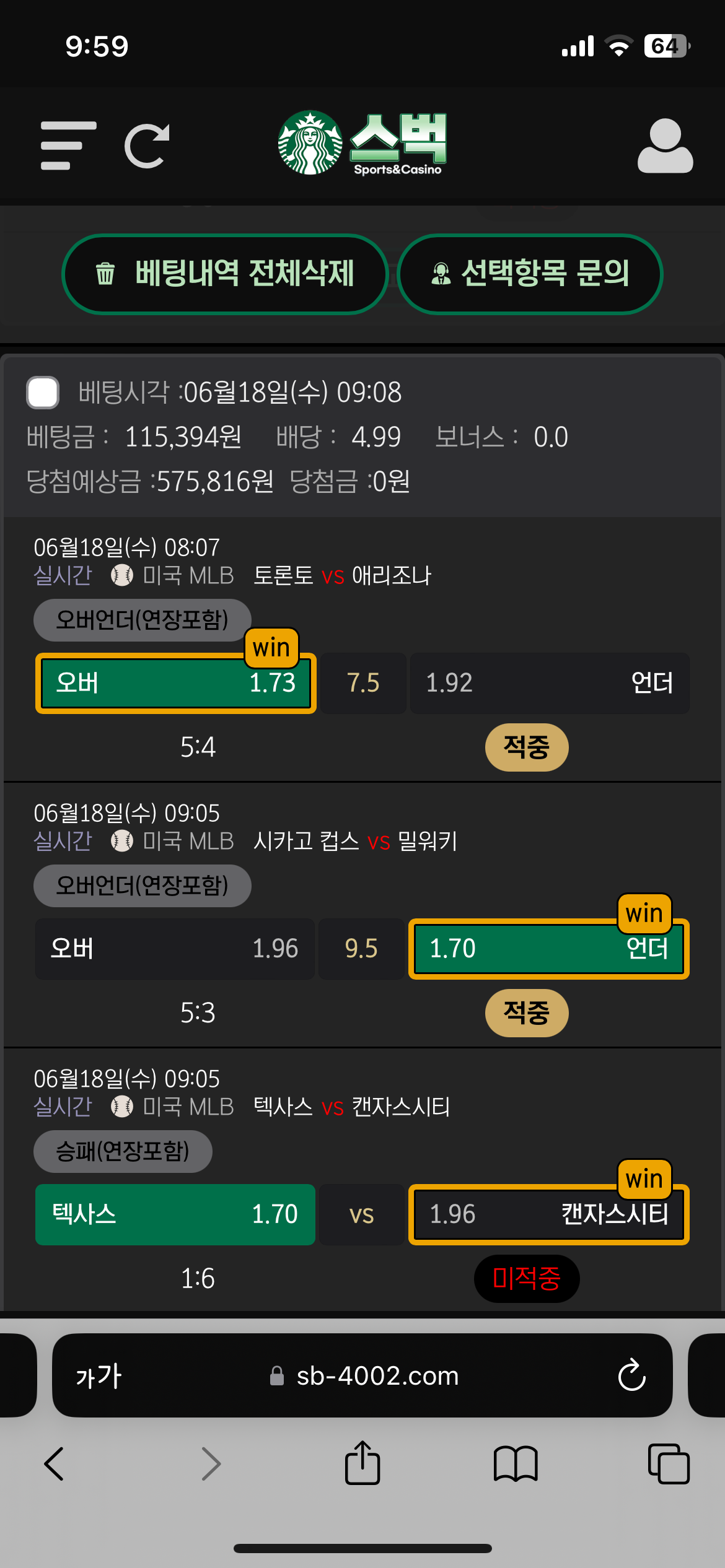Open browser bookmarks
This screenshot has height=1568, width=725.
pos(516,1464)
